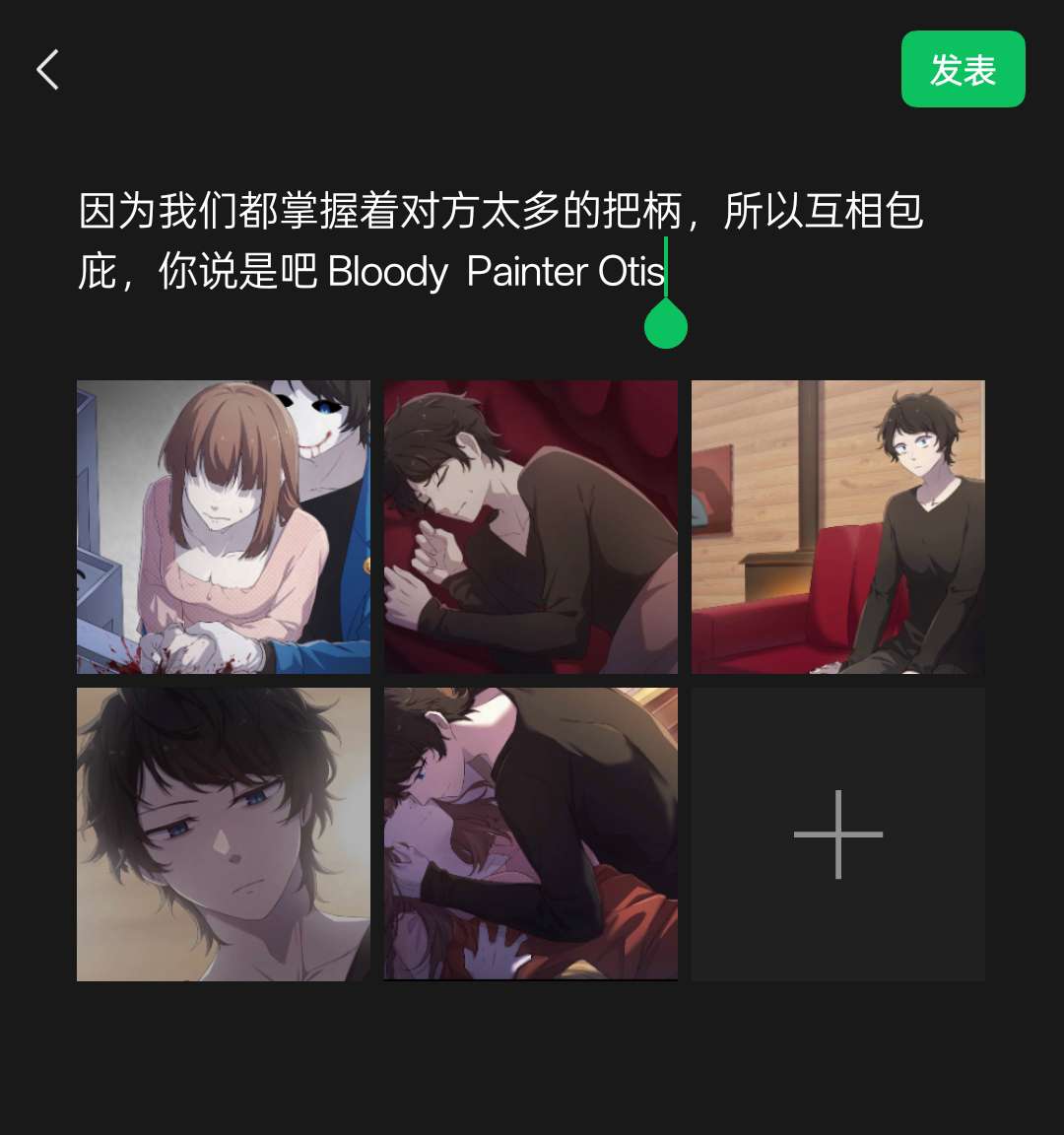Screen dimensions: 1064x1135
Task: Add another photo with the plus tile
Action: click(x=838, y=835)
